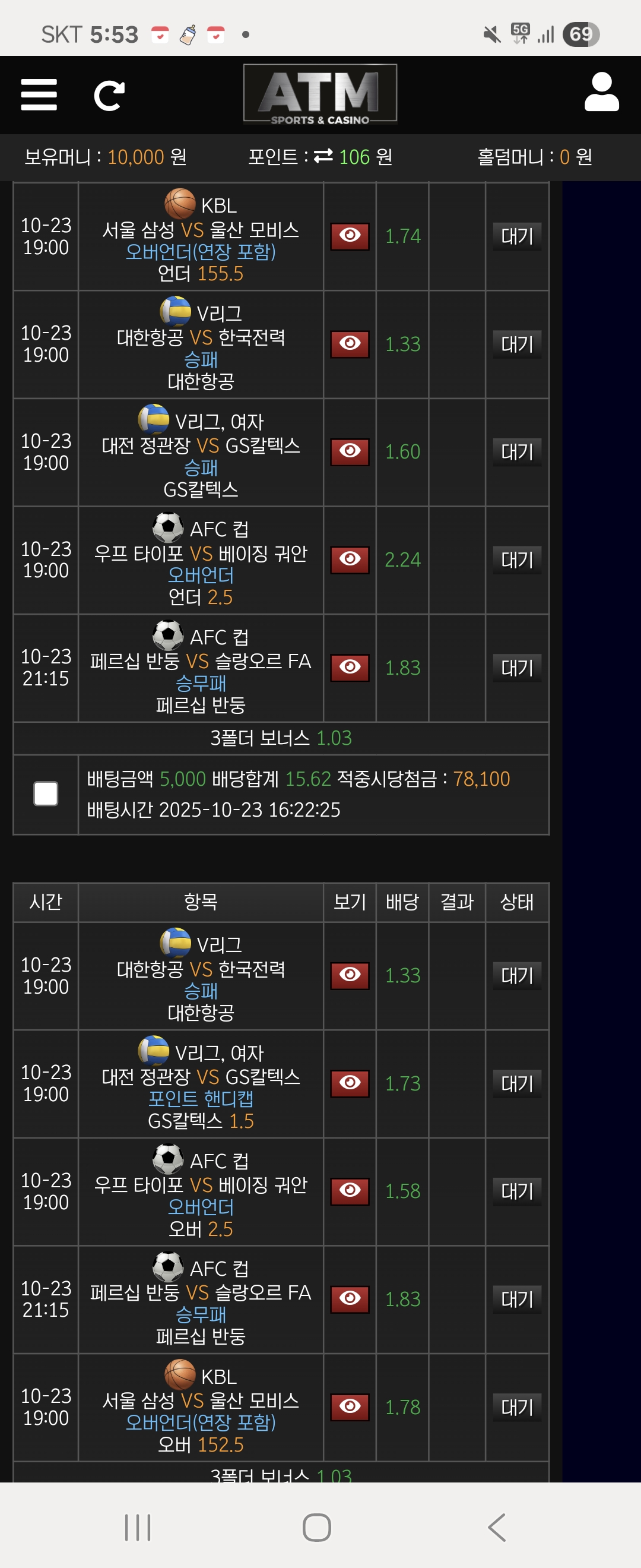View the GS칼텍스 포인트 핸디캡 match with 1.73 odds
The height and width of the screenshot is (1568, 641).
[x=350, y=1083]
